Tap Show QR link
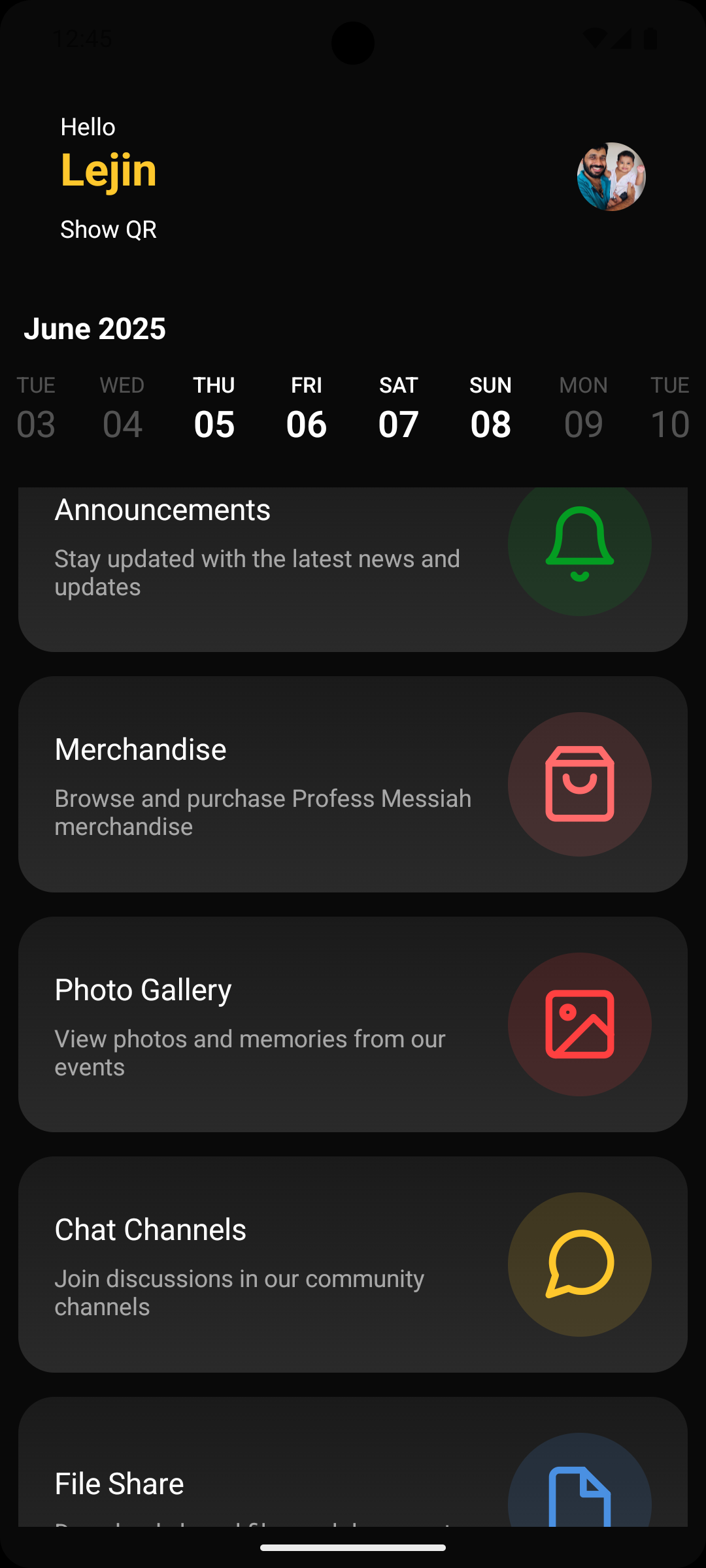This screenshot has width=706, height=1568. pyautogui.click(x=109, y=229)
